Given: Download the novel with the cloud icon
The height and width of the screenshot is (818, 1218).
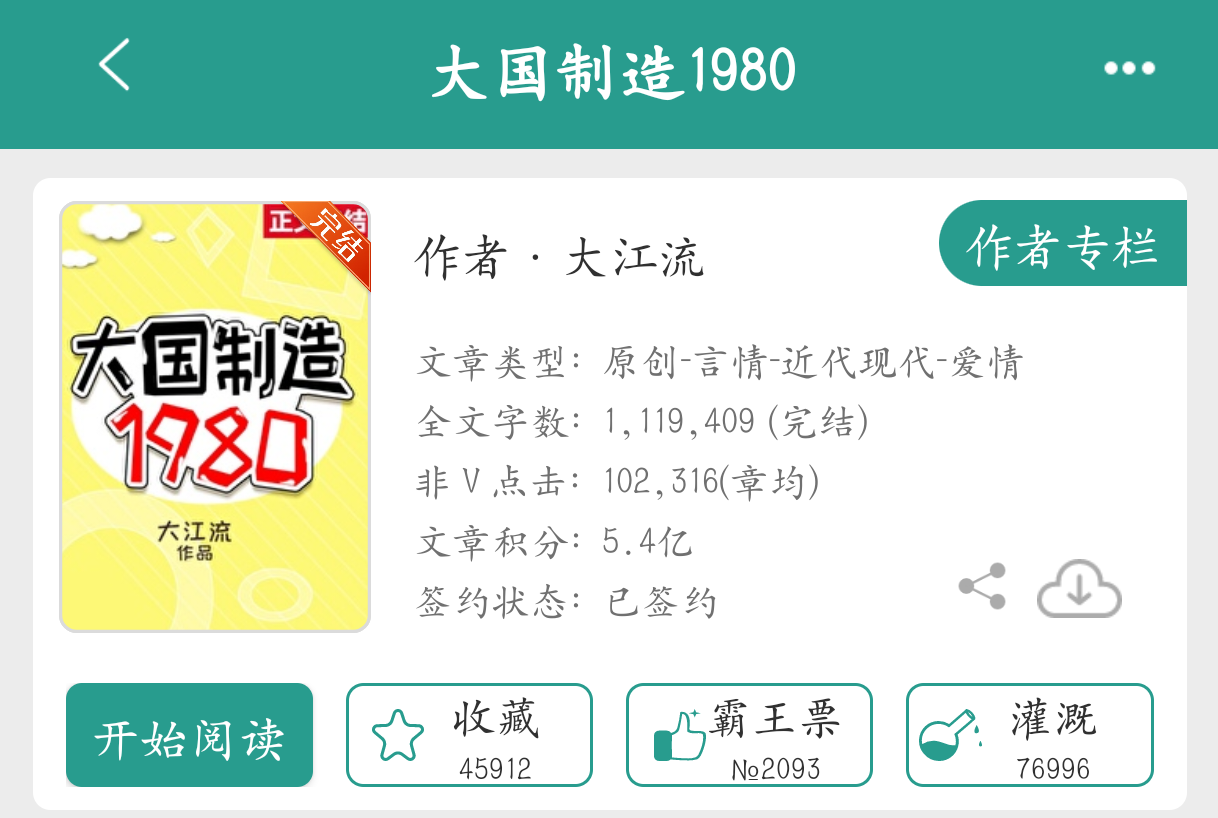Looking at the screenshot, I should tap(1078, 589).
